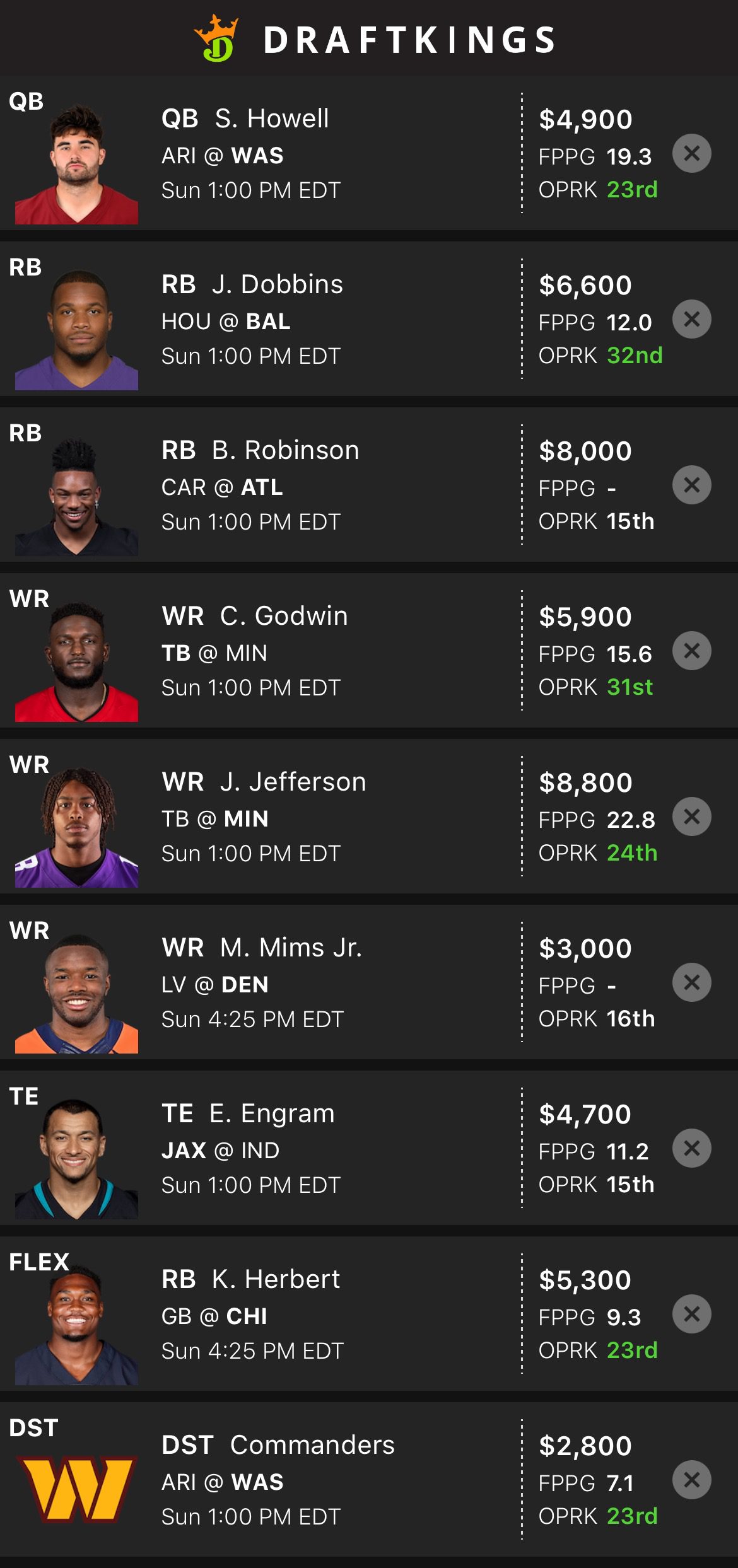
Task: View M. Mims Jr. player card
Action: pyautogui.click(x=291, y=948)
